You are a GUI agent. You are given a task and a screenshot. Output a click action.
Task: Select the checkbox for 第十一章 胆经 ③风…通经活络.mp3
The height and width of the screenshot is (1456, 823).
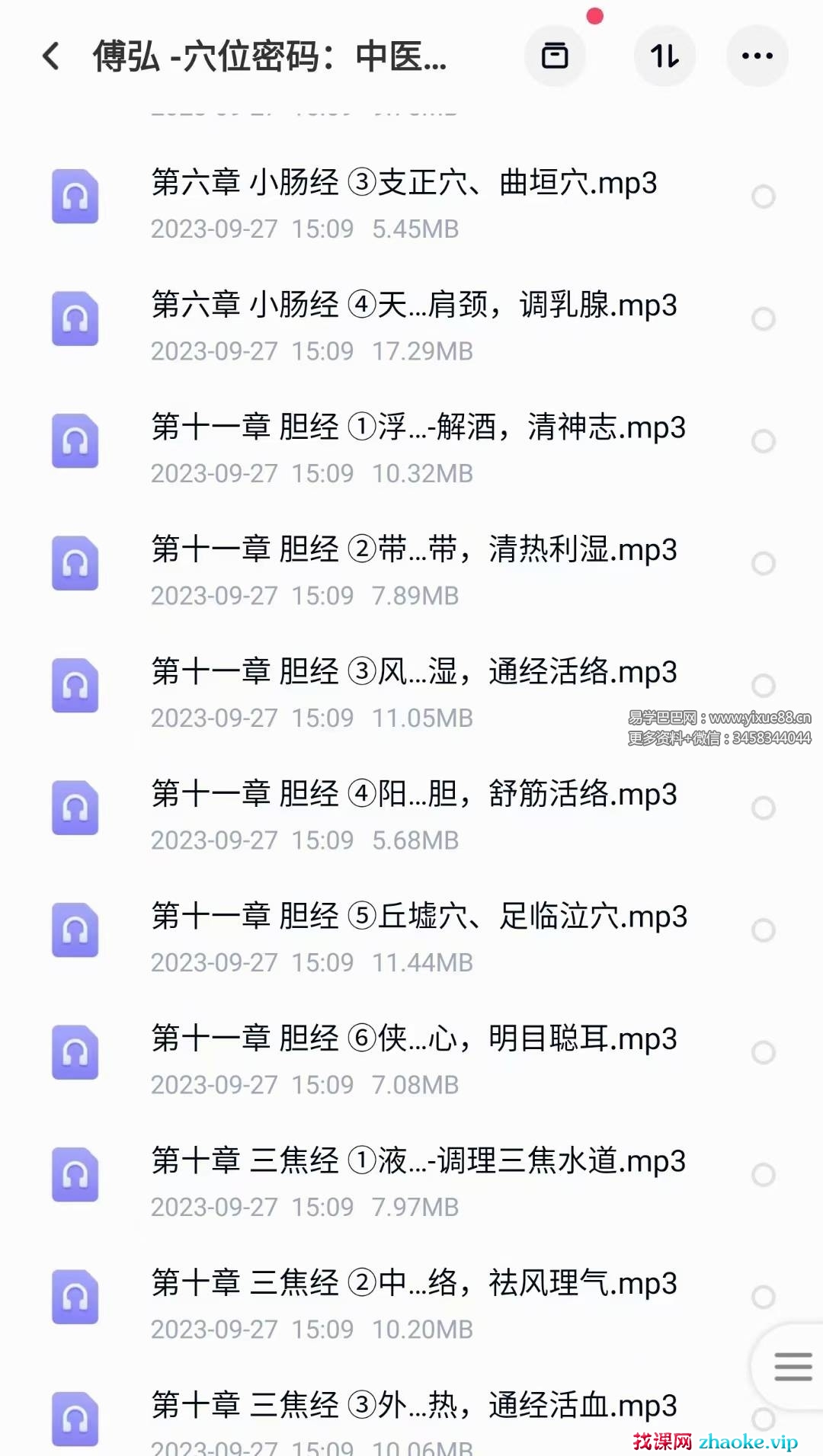(x=763, y=686)
